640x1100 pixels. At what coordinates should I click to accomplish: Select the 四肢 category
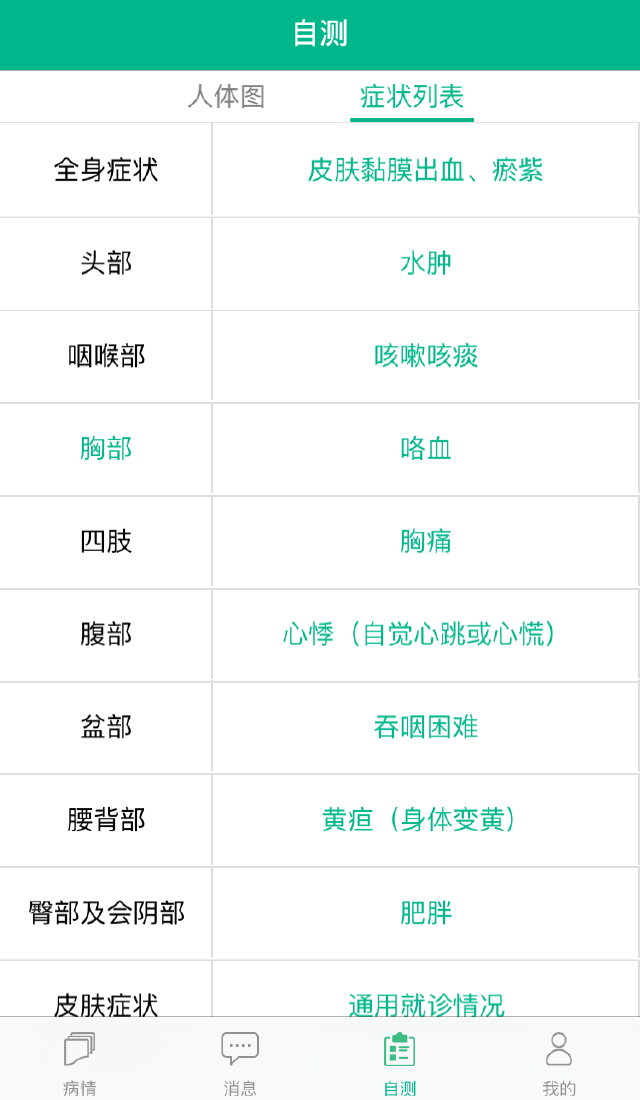pos(106,542)
